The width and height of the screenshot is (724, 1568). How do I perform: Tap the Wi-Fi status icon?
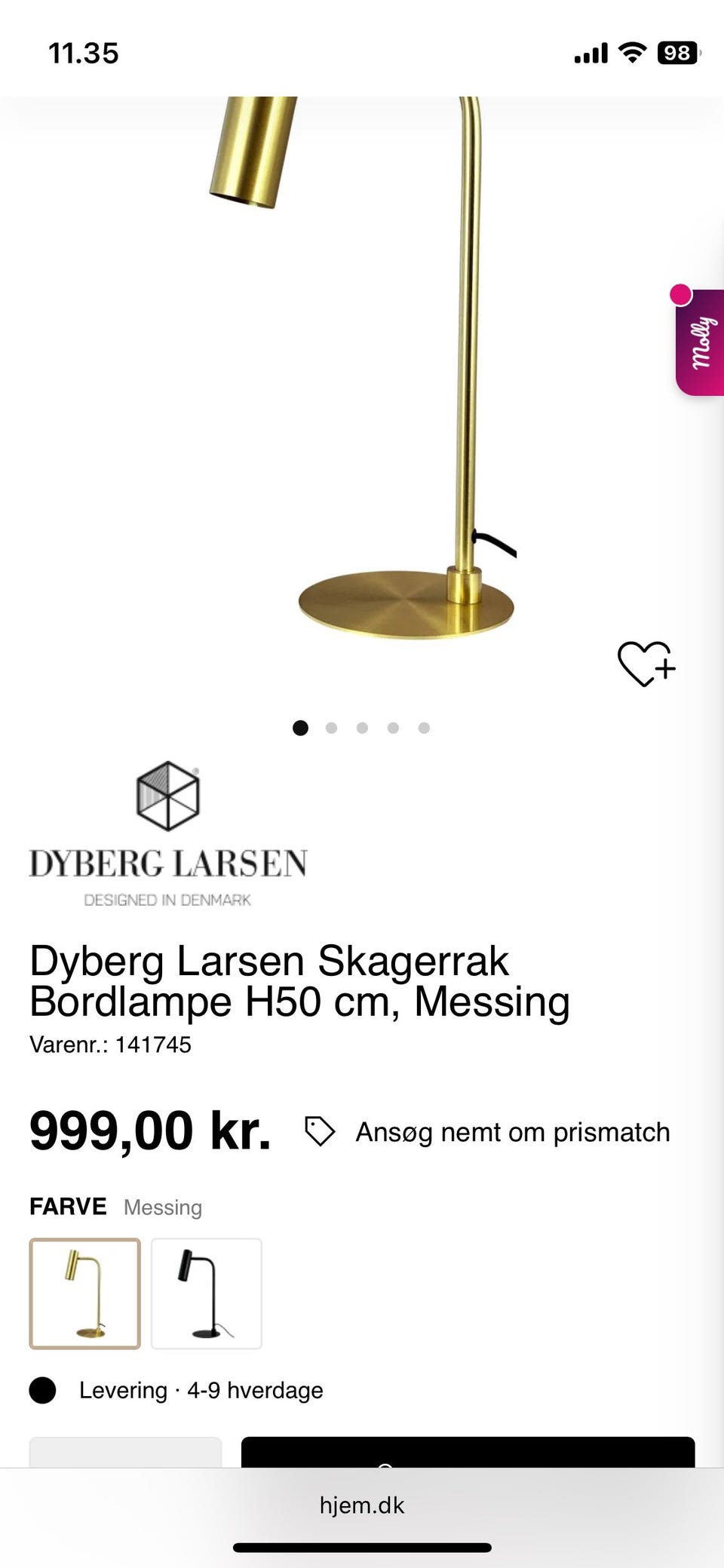point(633,51)
